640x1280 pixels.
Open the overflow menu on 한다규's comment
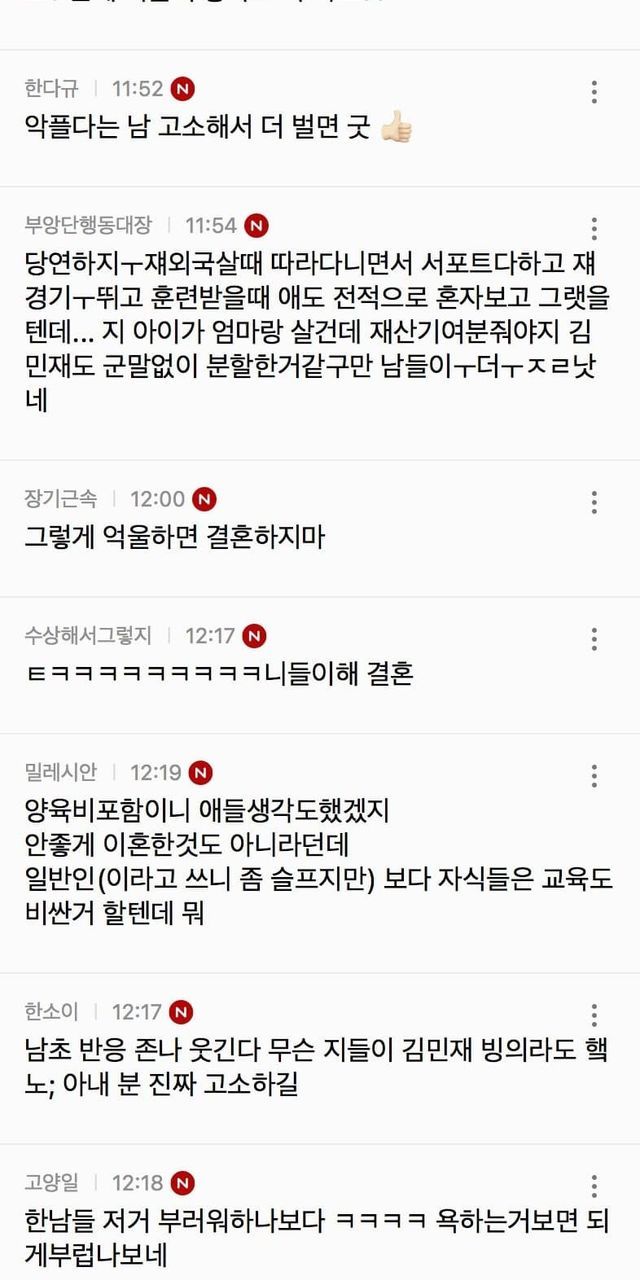[594, 92]
